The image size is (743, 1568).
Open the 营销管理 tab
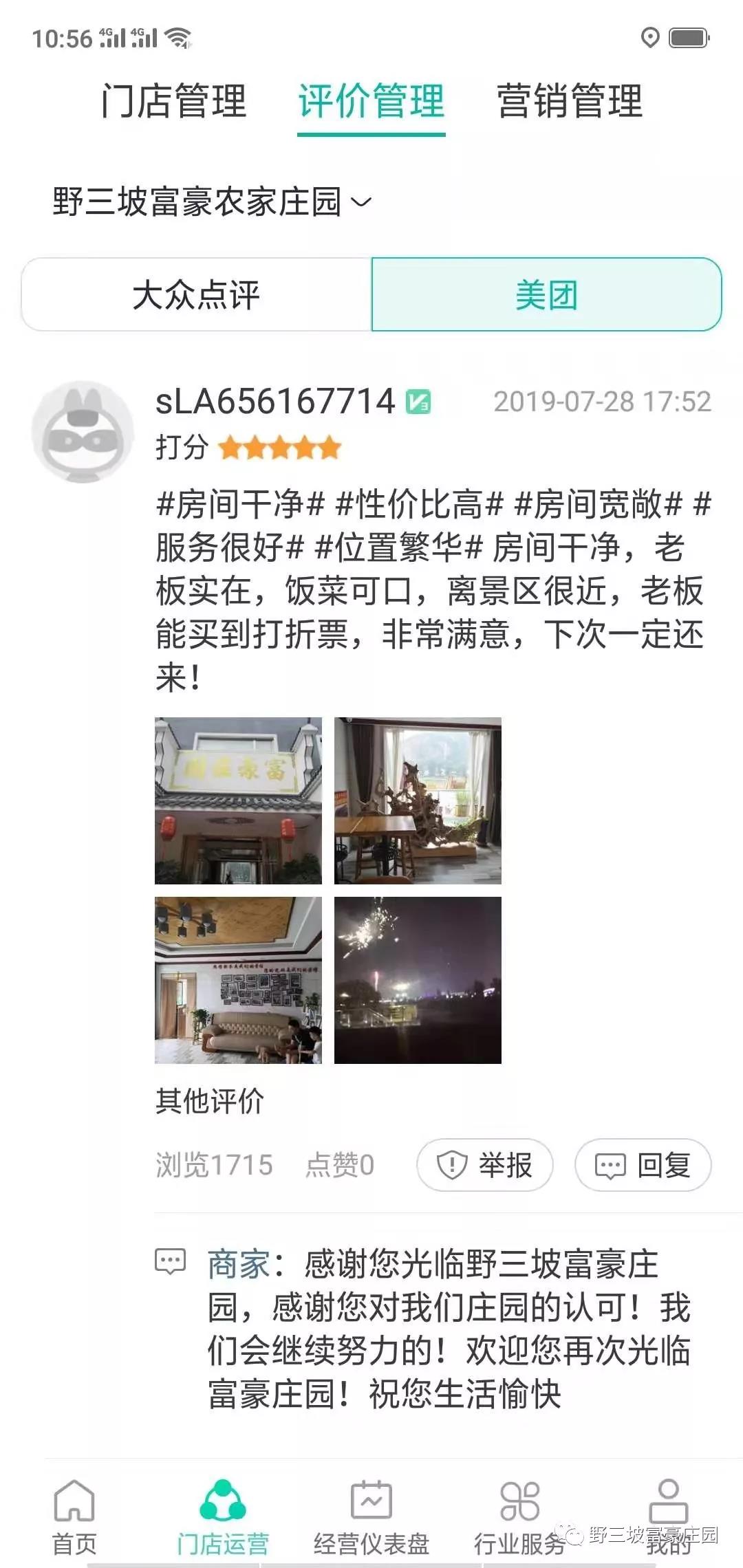[x=570, y=101]
